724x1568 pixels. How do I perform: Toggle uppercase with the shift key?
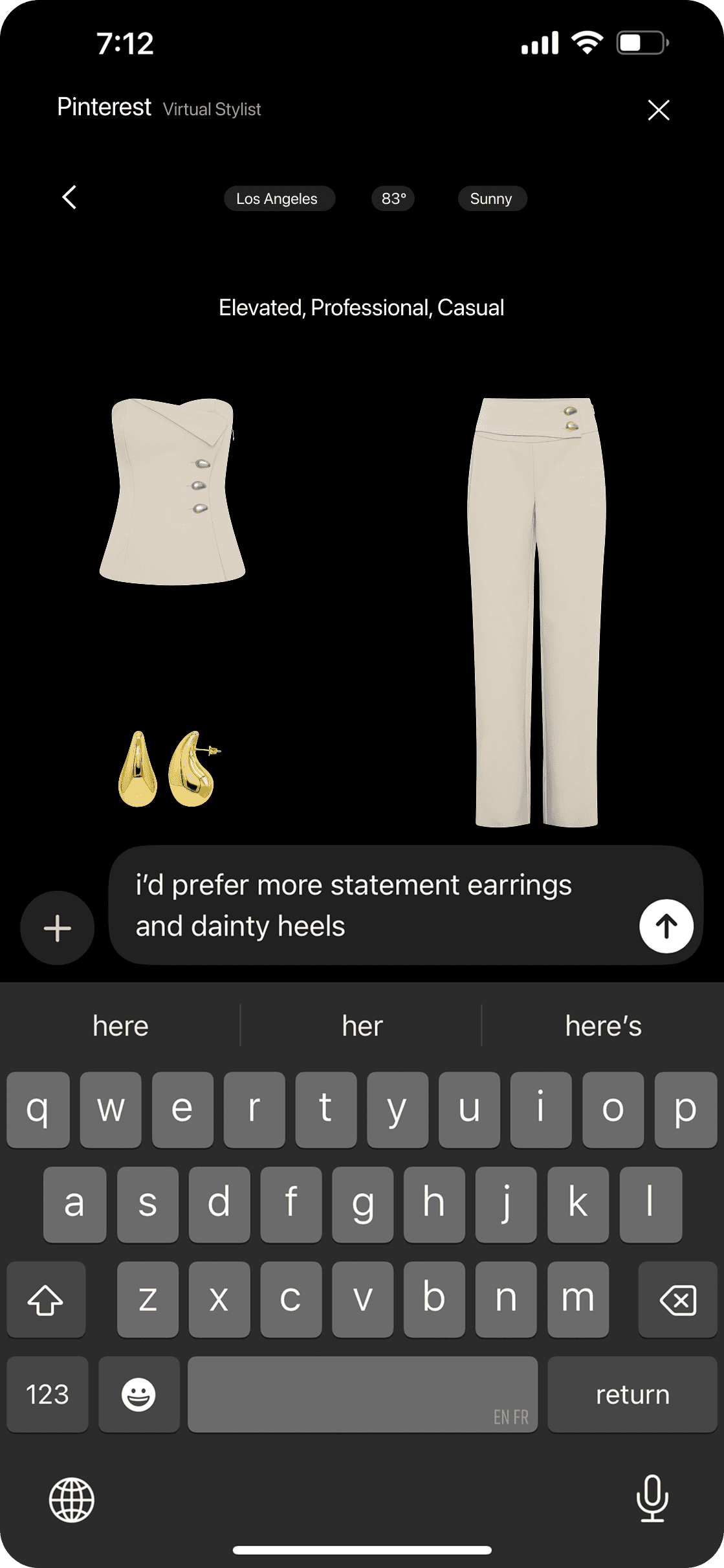point(46,1300)
